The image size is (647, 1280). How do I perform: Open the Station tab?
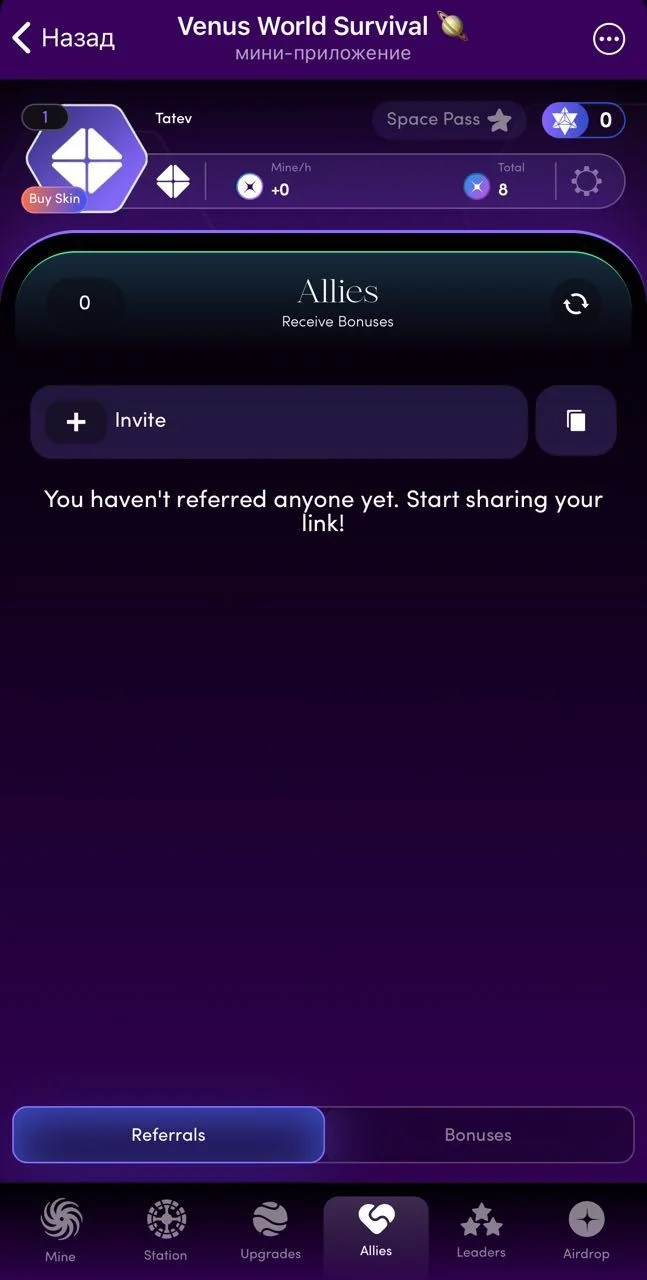click(x=166, y=1231)
